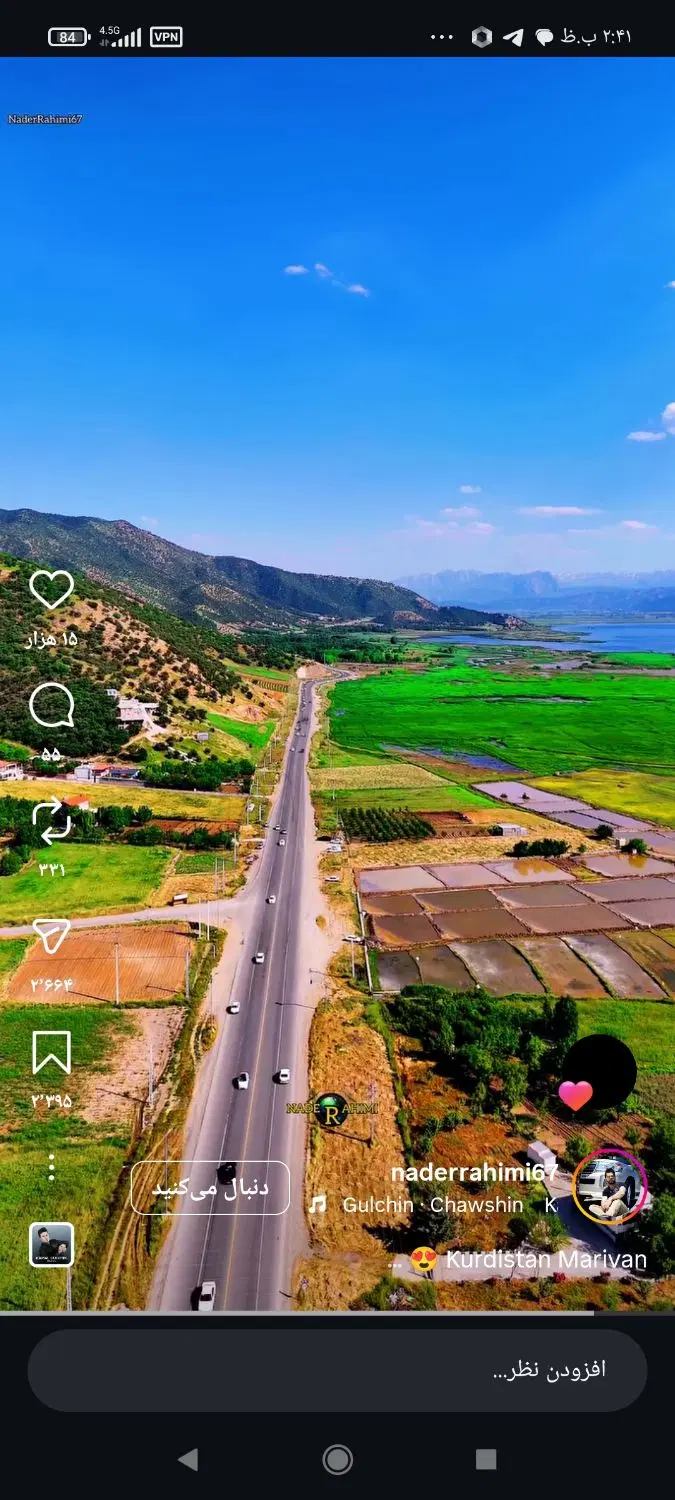Image resolution: width=675 pixels, height=1500 pixels.
Task: Repost this reel using the arrows icon
Action: [x=51, y=822]
